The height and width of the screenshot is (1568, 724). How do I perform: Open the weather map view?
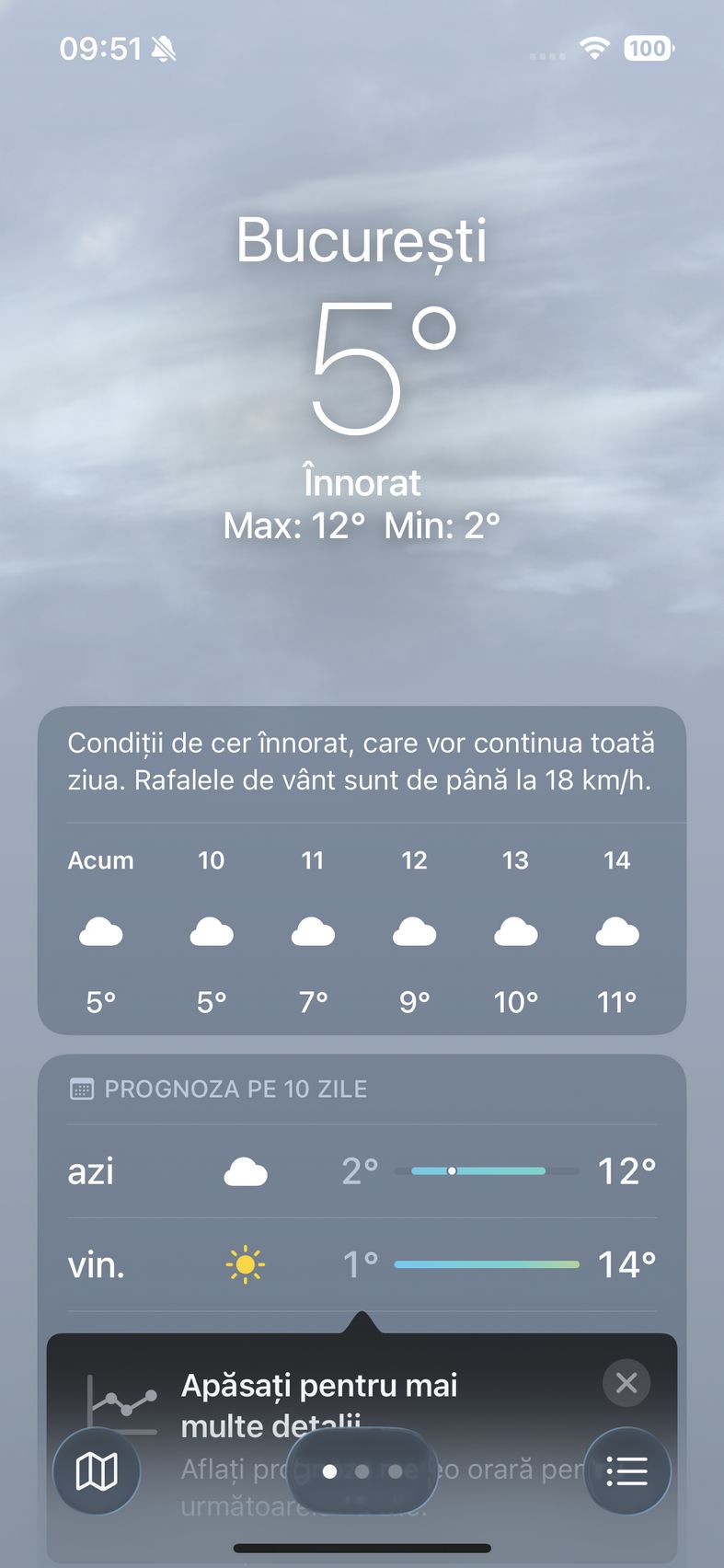coord(97,1470)
